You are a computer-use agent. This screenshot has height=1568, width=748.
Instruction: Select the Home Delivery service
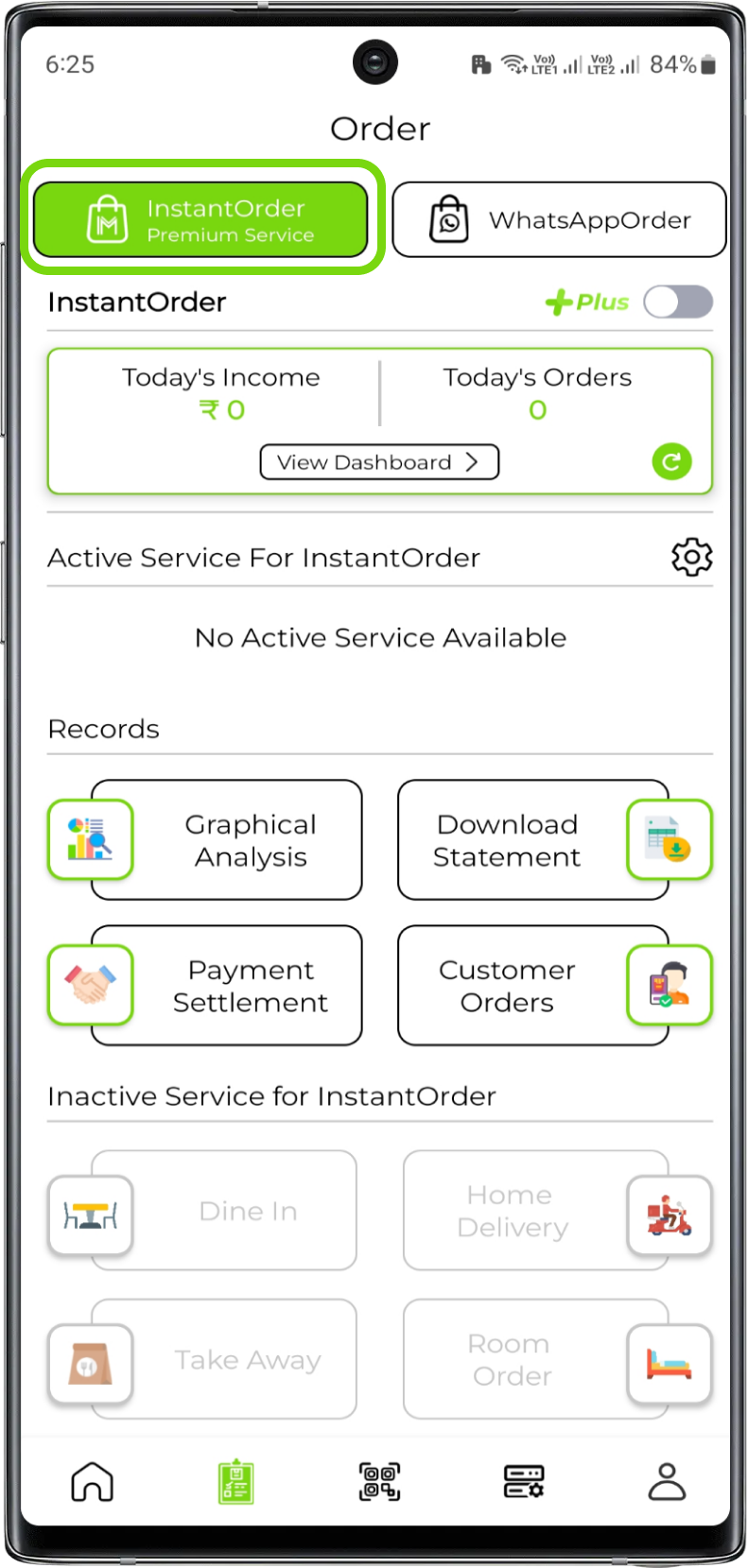535,1211
